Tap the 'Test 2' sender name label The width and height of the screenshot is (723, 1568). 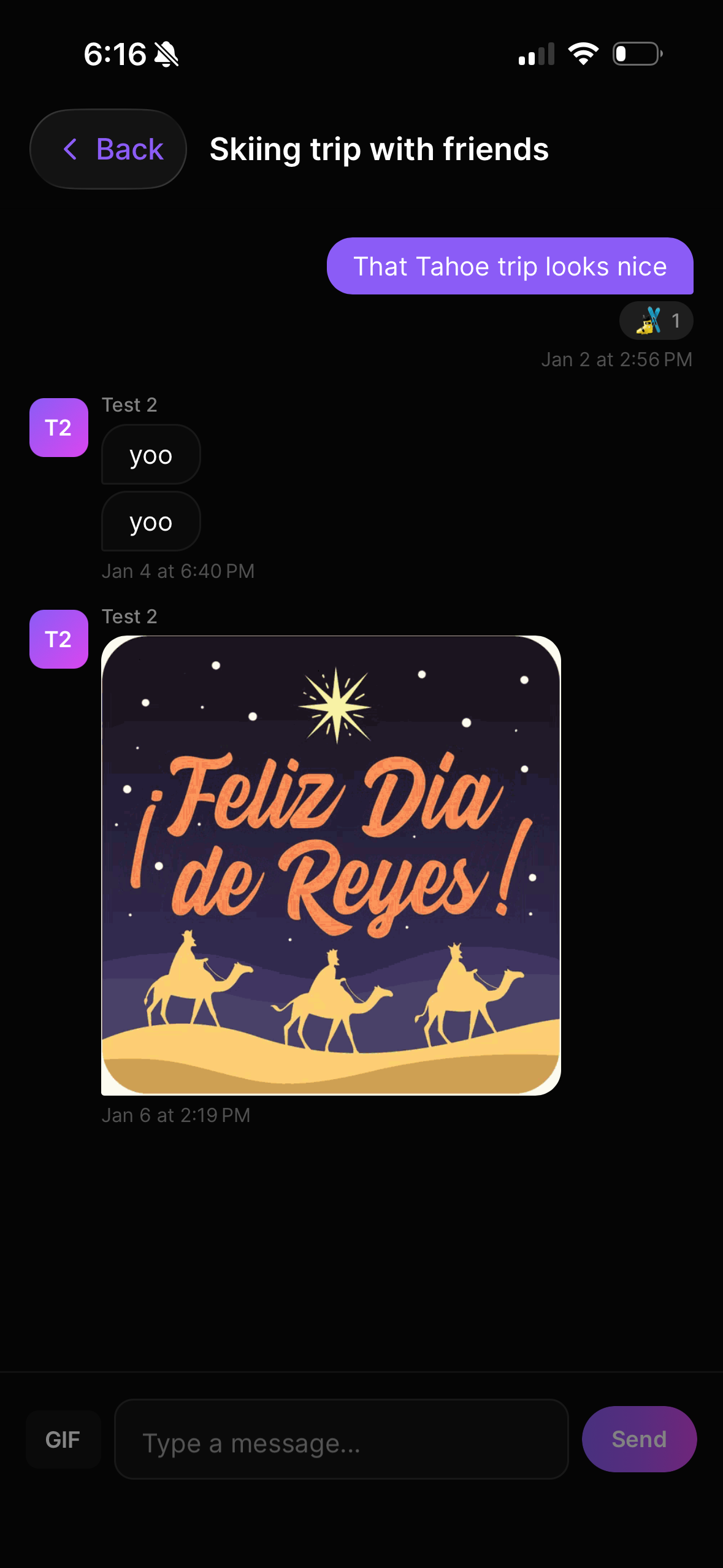click(129, 404)
